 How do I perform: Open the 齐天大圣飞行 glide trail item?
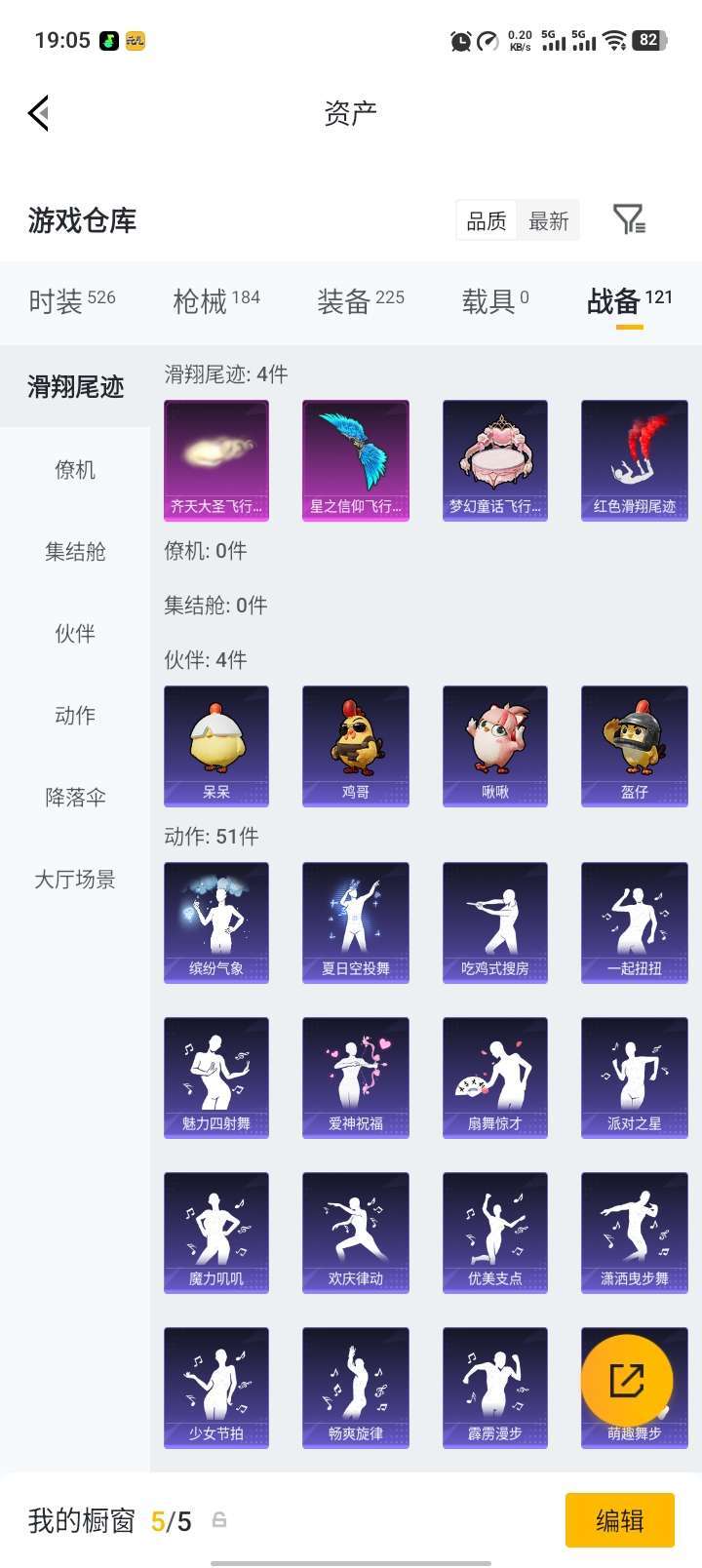point(216,460)
